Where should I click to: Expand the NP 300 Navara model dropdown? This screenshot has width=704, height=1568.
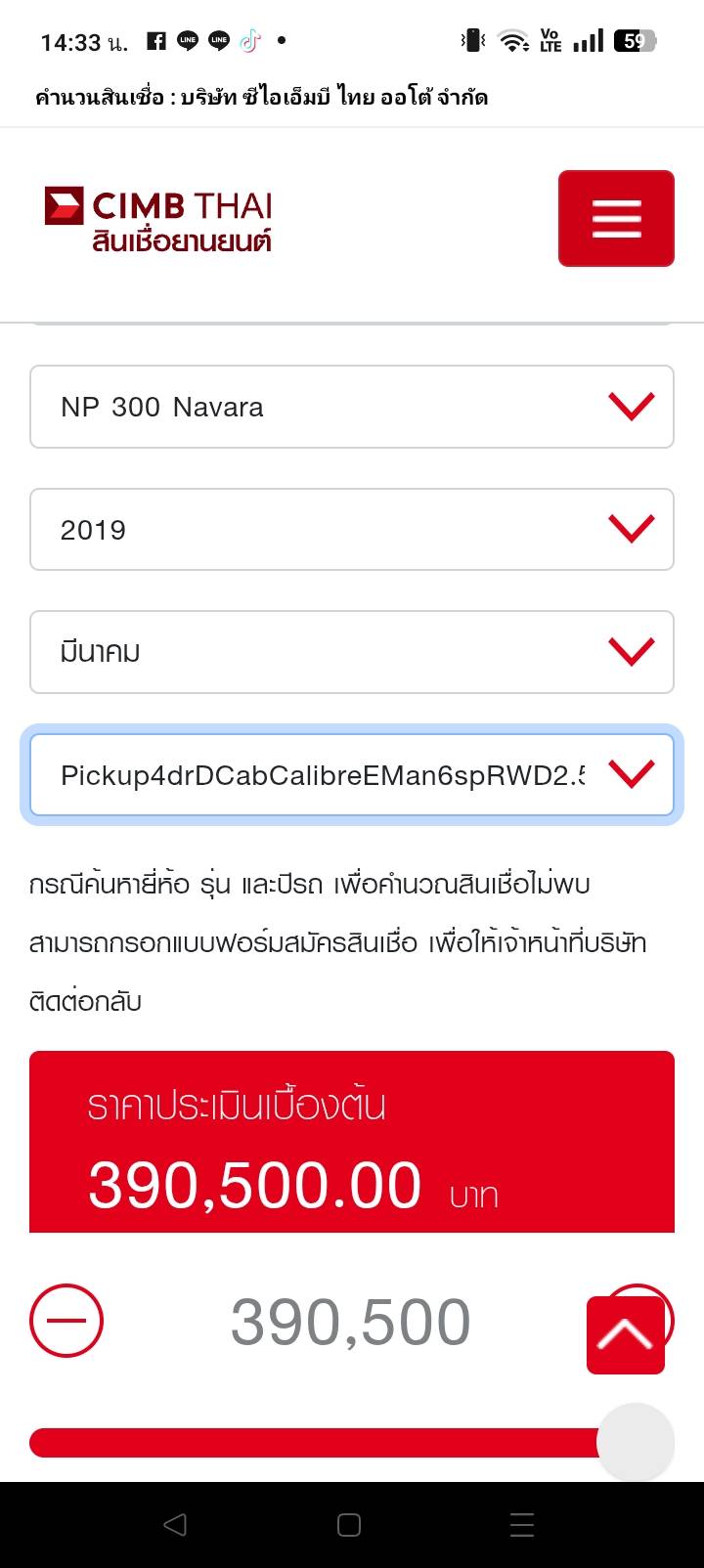(x=352, y=407)
